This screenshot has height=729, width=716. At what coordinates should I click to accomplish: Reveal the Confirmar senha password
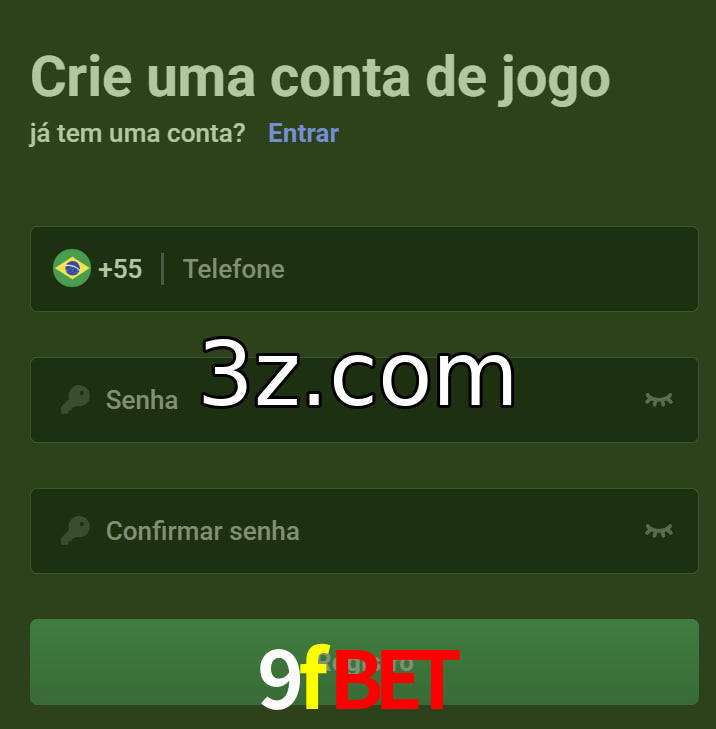pos(658,531)
